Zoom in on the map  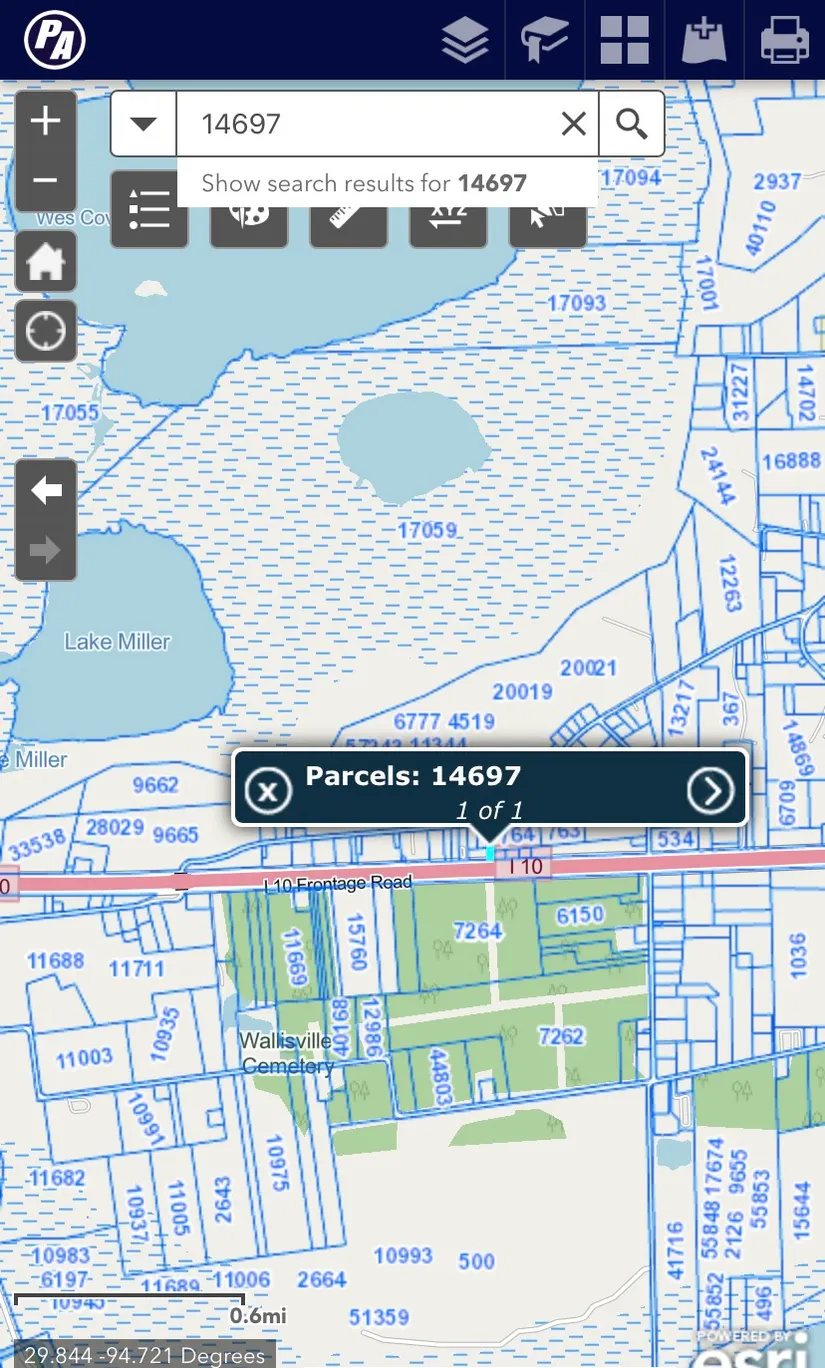tap(45, 122)
